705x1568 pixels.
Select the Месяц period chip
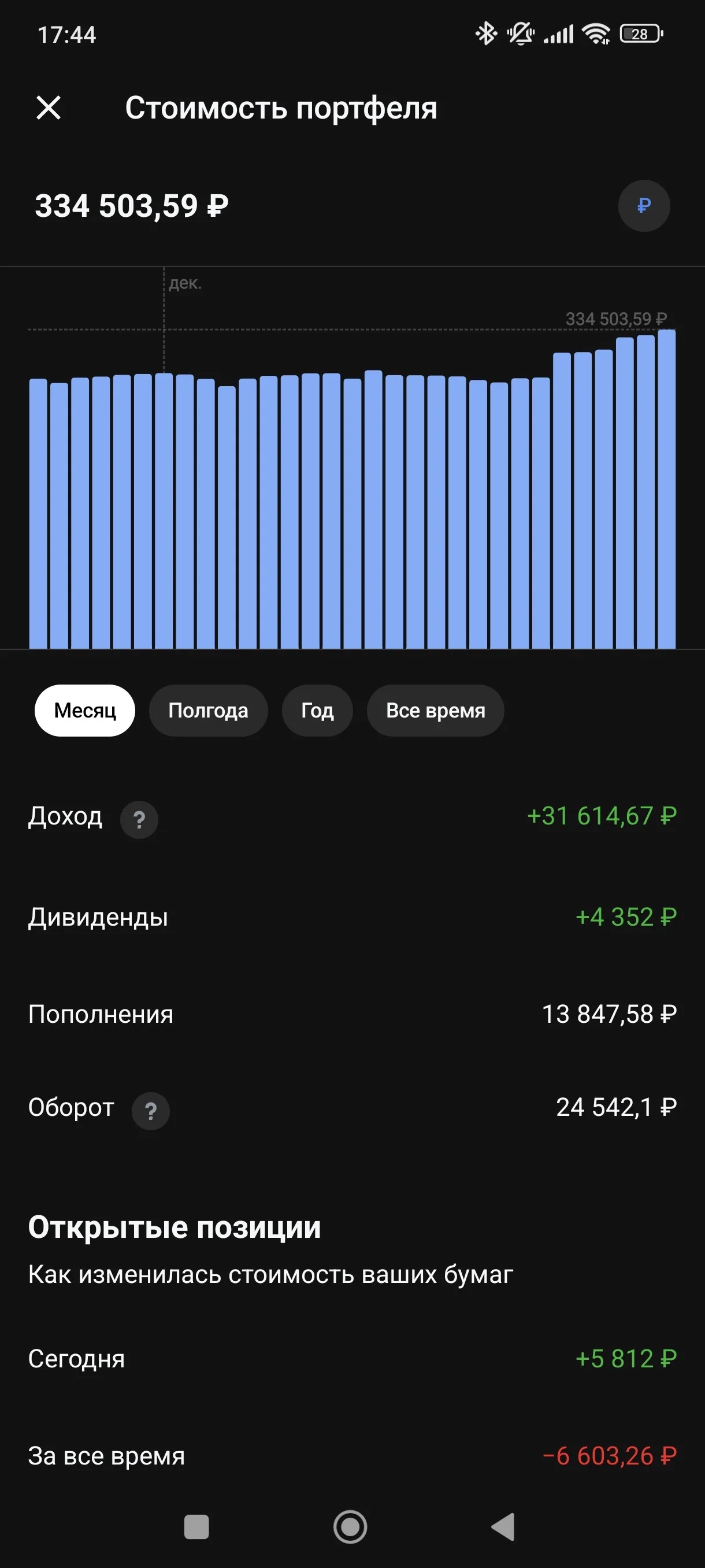coord(84,711)
